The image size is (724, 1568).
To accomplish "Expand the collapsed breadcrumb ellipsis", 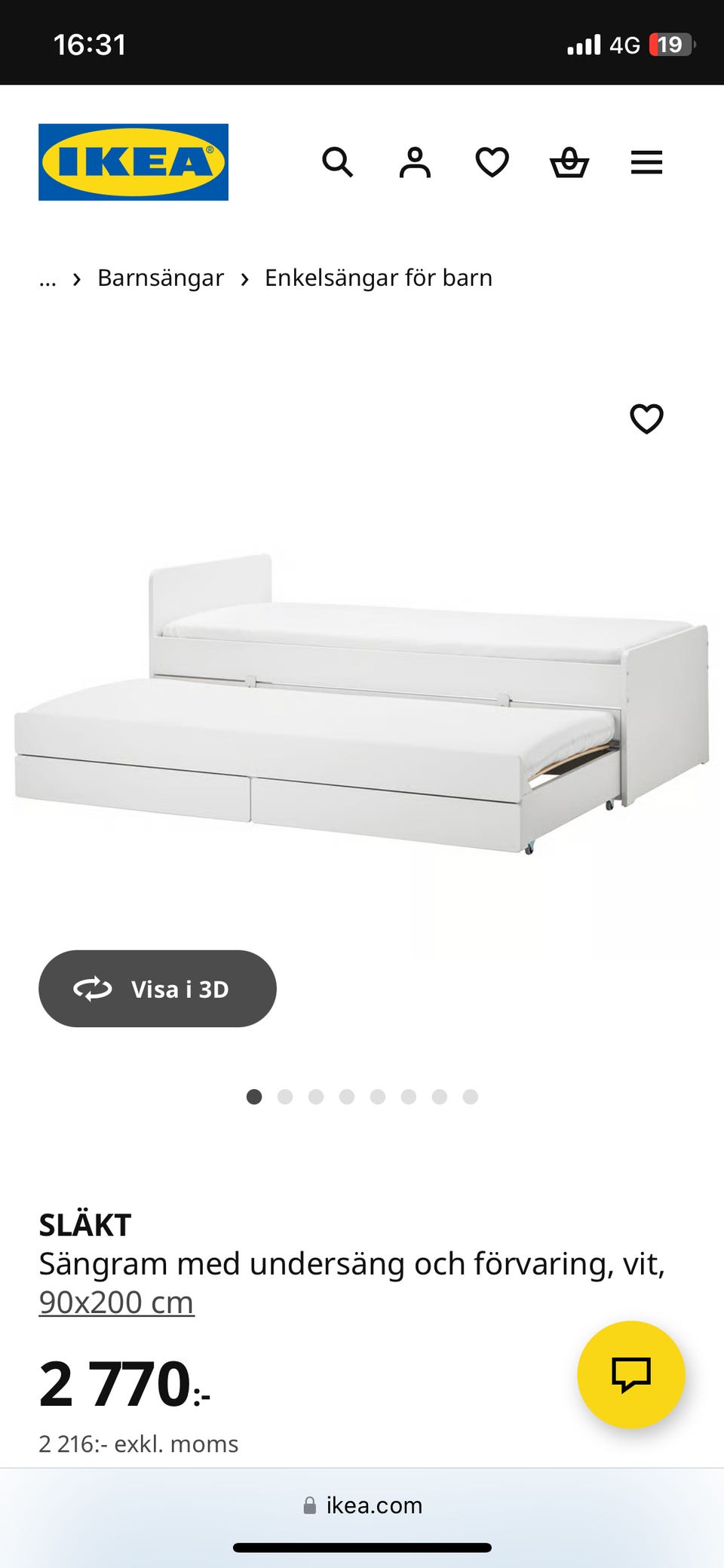I will [48, 279].
